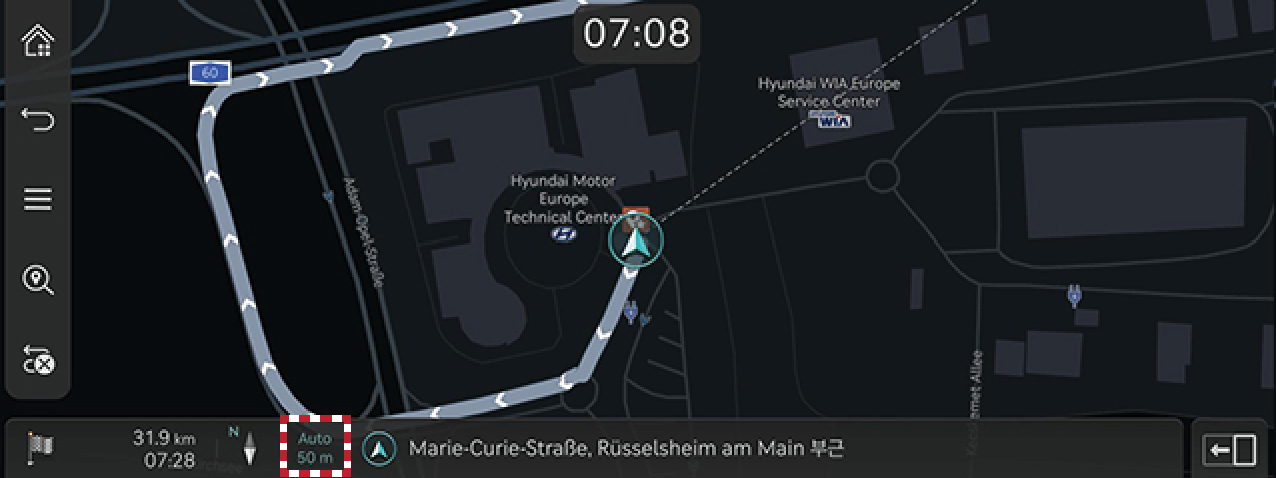Cancel the current route guidance

tap(38, 359)
